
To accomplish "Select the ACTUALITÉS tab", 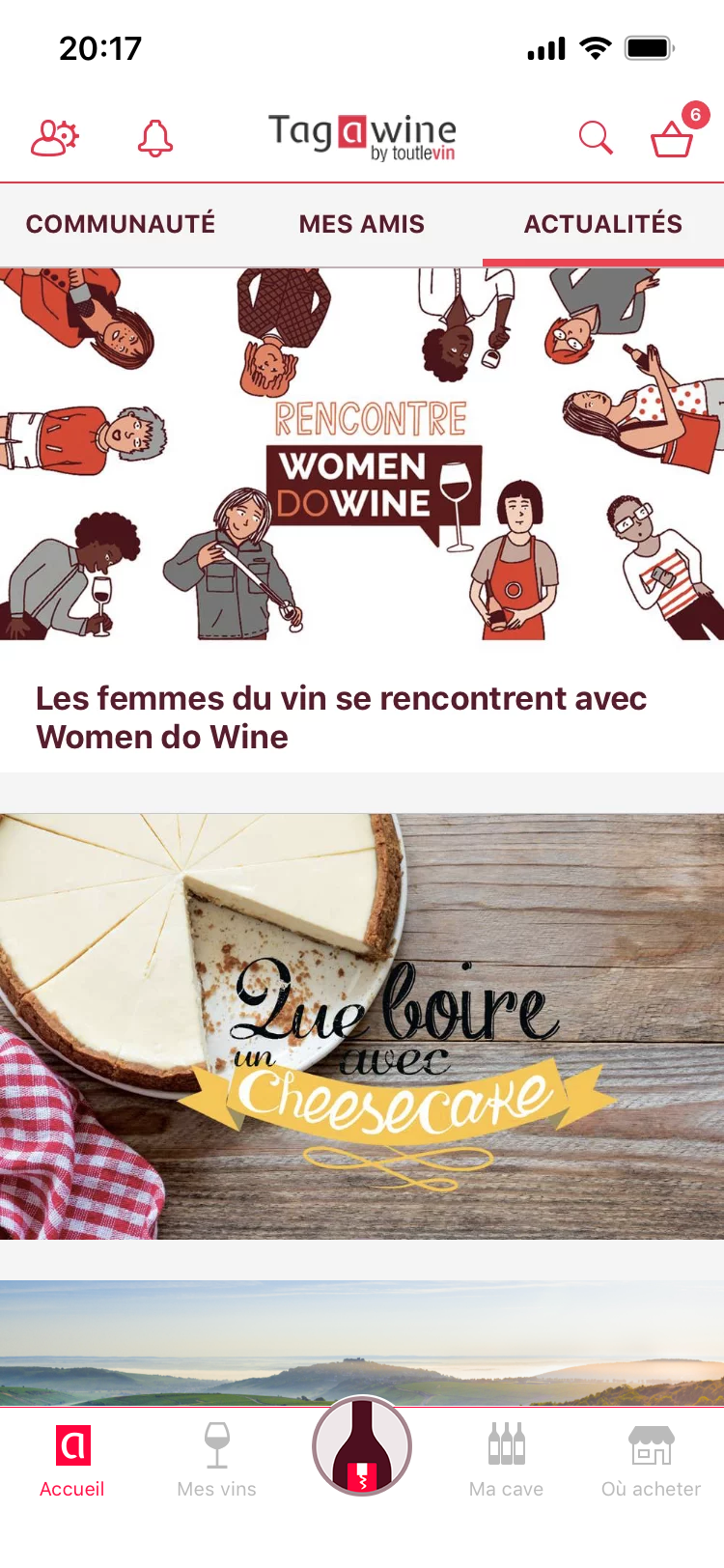I will (x=602, y=224).
